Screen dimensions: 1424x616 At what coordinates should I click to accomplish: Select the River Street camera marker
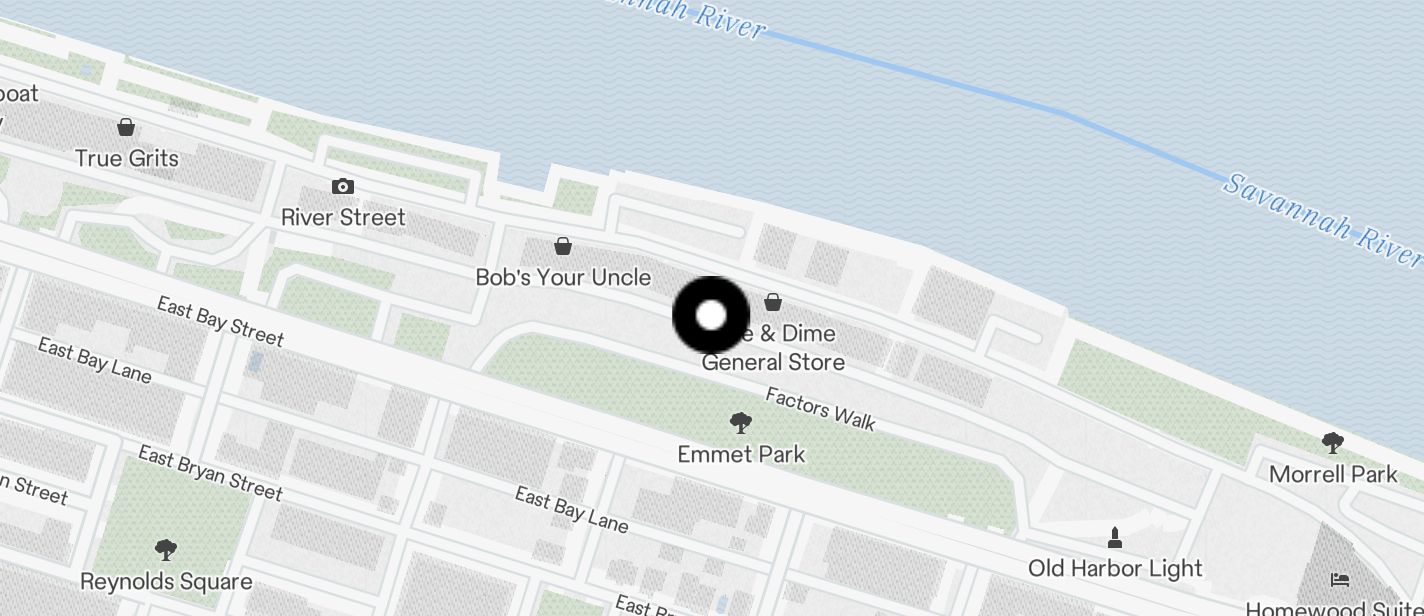pos(343,187)
